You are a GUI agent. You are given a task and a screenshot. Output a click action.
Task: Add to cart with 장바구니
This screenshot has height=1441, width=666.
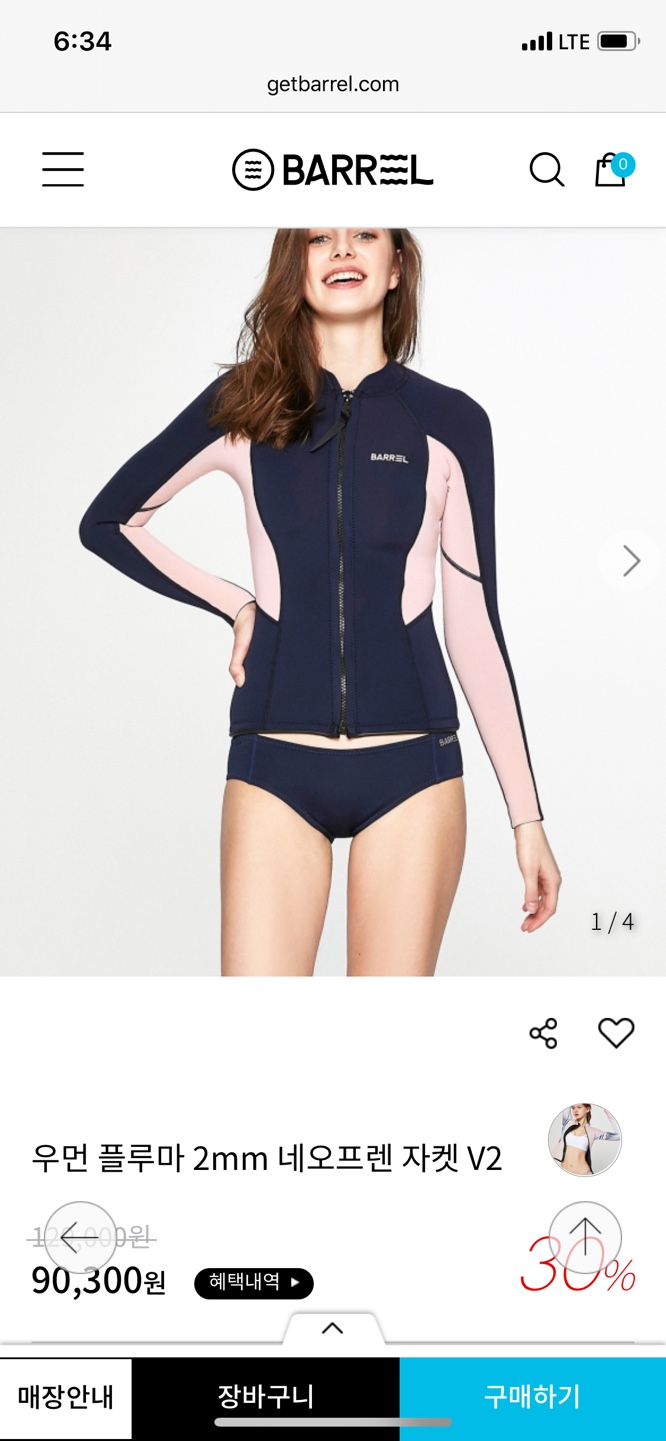[x=266, y=1396]
